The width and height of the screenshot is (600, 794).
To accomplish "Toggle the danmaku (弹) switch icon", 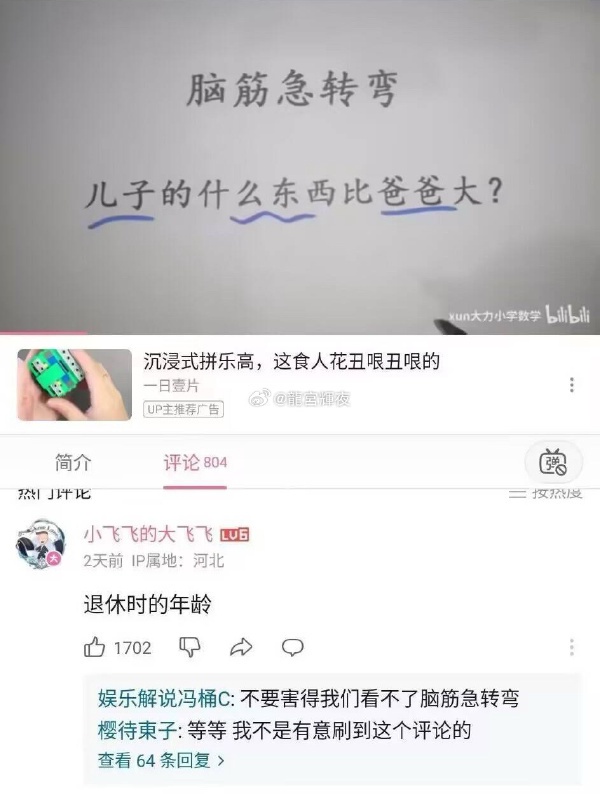I will click(553, 462).
